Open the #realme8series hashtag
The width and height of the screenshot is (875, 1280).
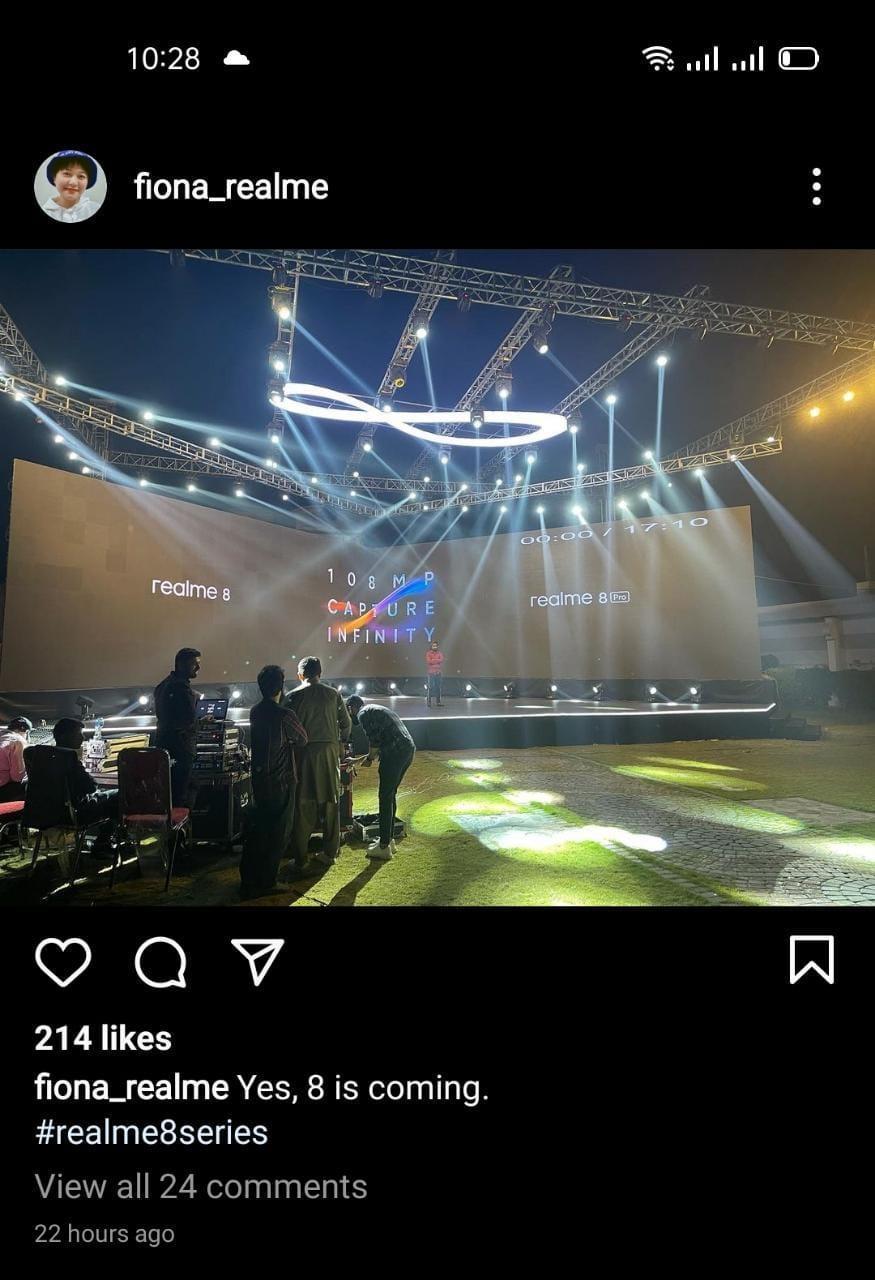[151, 1132]
